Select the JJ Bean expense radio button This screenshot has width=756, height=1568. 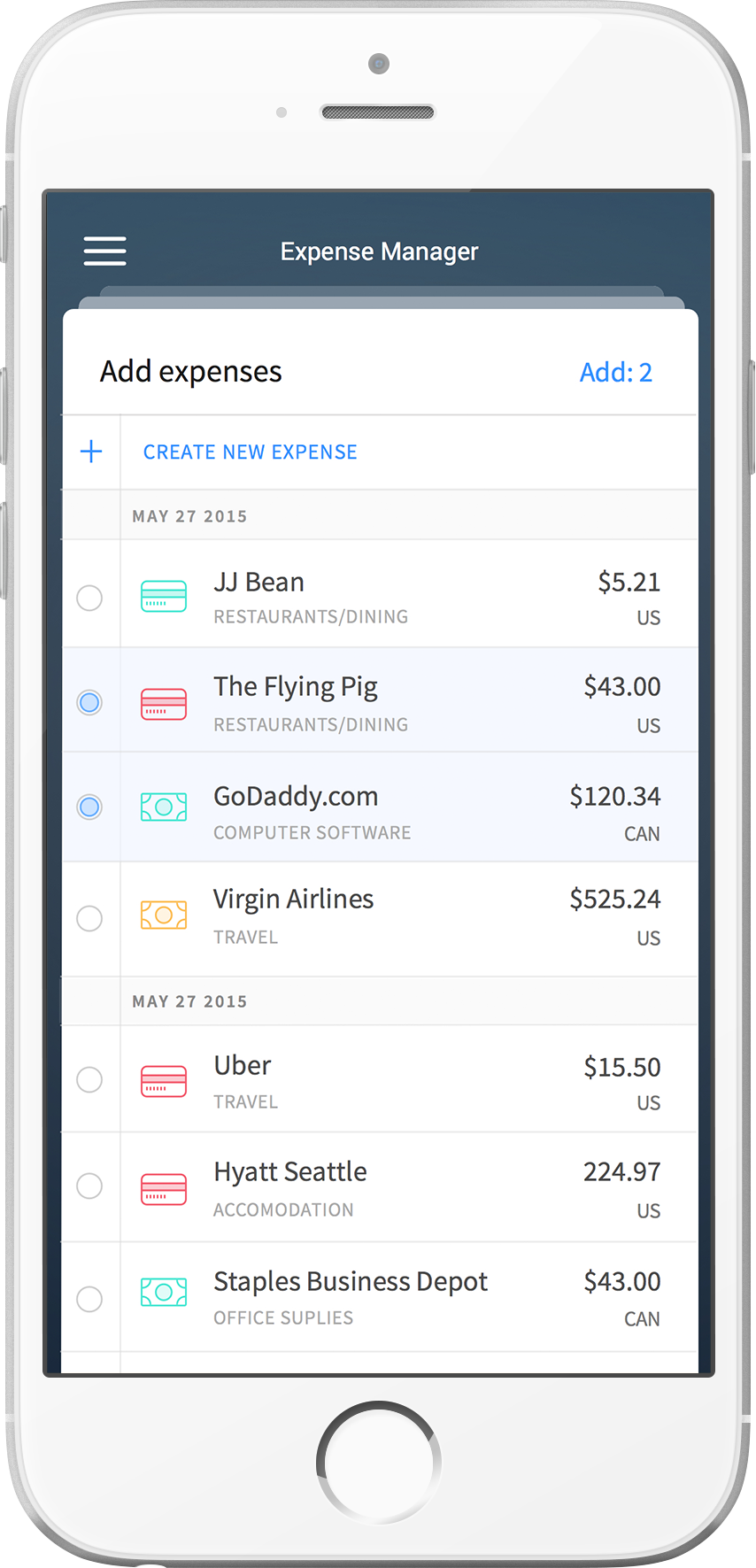[89, 598]
